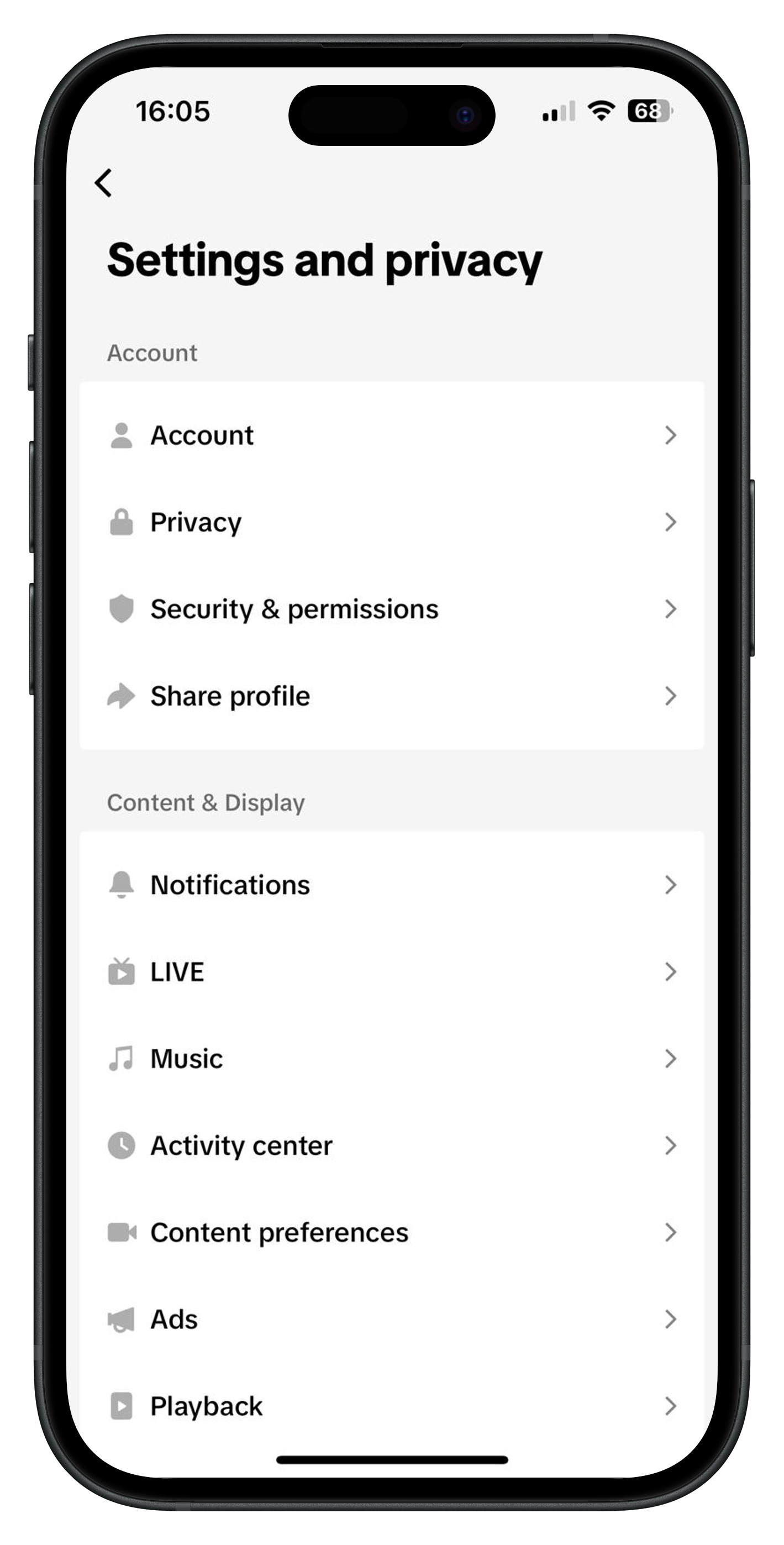
Task: Tap Share profile
Action: tap(391, 696)
